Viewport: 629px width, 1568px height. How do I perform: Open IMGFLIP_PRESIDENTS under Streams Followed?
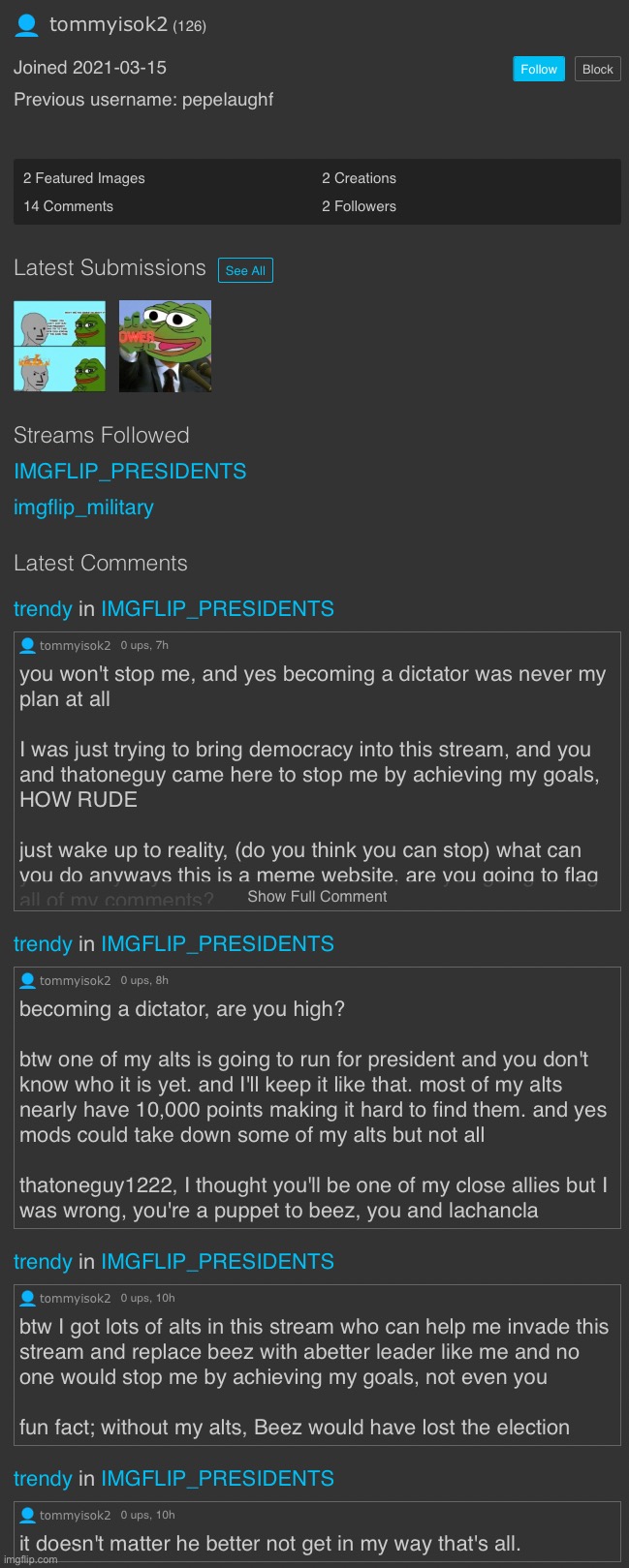click(x=130, y=471)
